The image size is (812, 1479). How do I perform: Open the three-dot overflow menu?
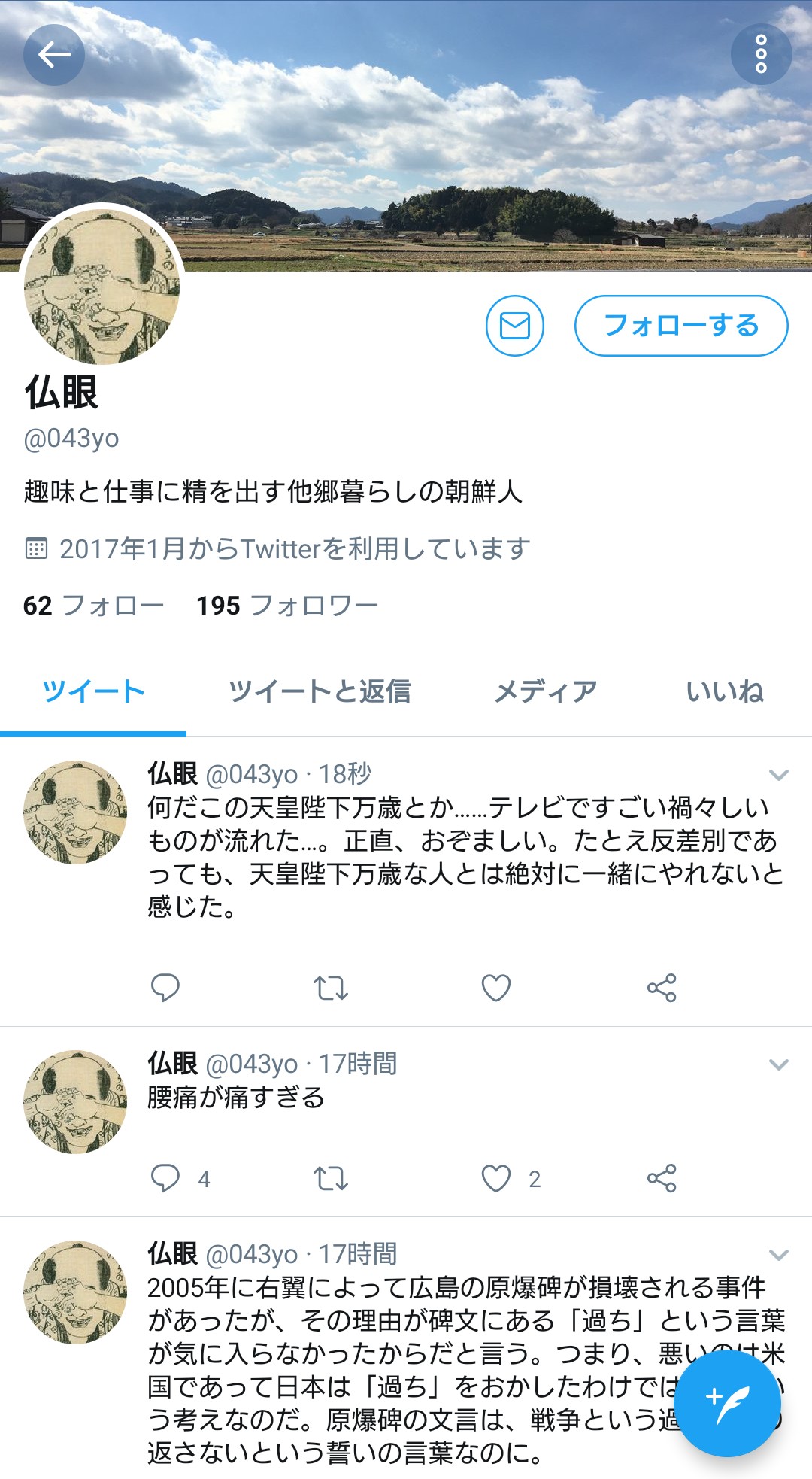click(x=761, y=55)
